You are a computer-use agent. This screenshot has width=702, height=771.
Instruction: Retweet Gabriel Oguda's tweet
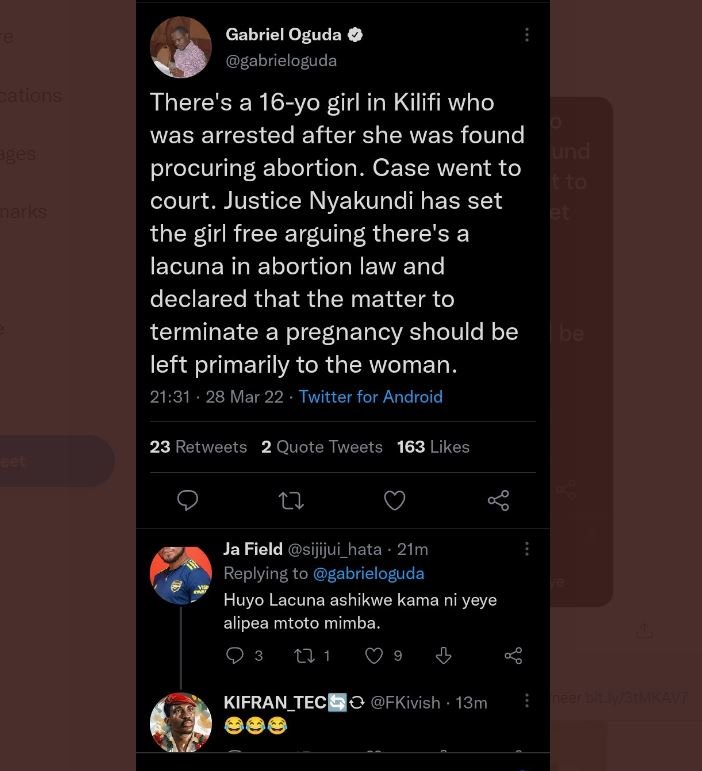[291, 501]
